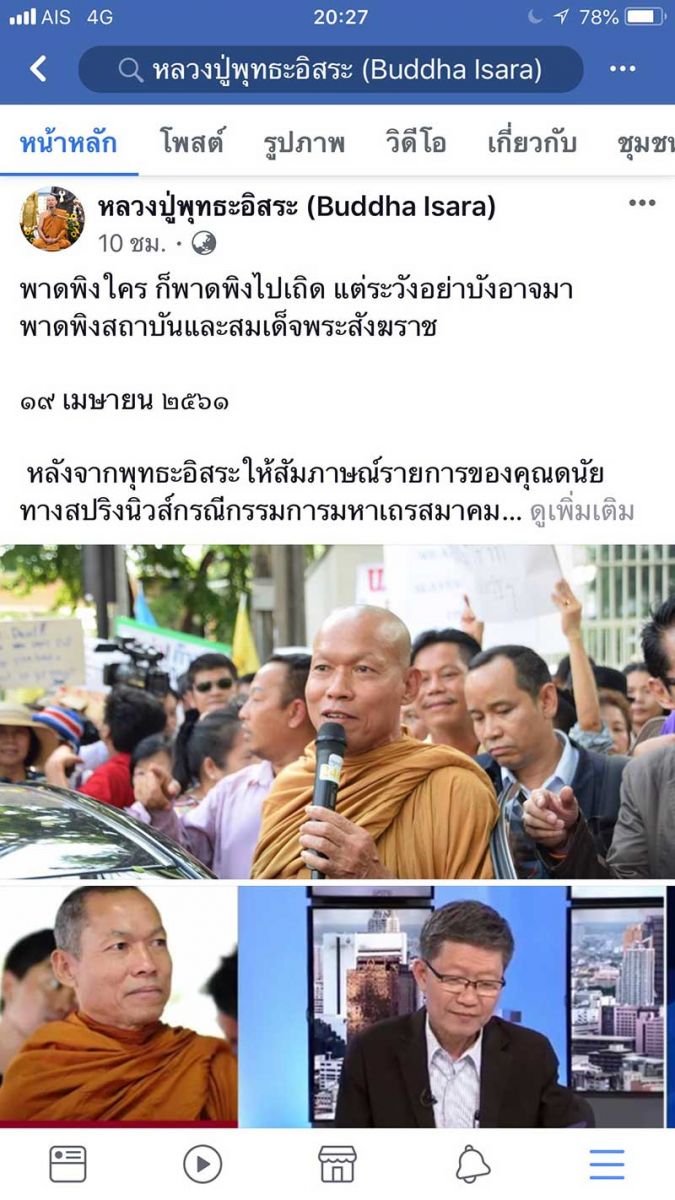Switch to the รูปภาพ tab
This screenshot has width=675, height=1200.
click(x=305, y=143)
